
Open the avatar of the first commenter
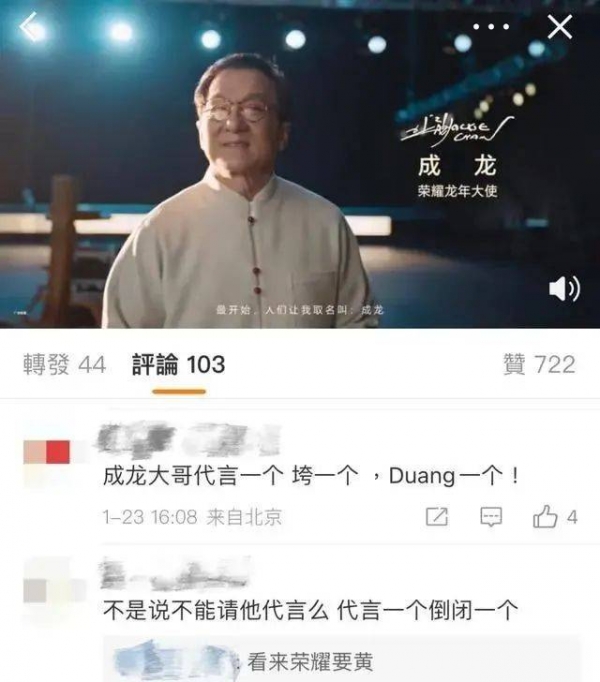pyautogui.click(x=46, y=452)
